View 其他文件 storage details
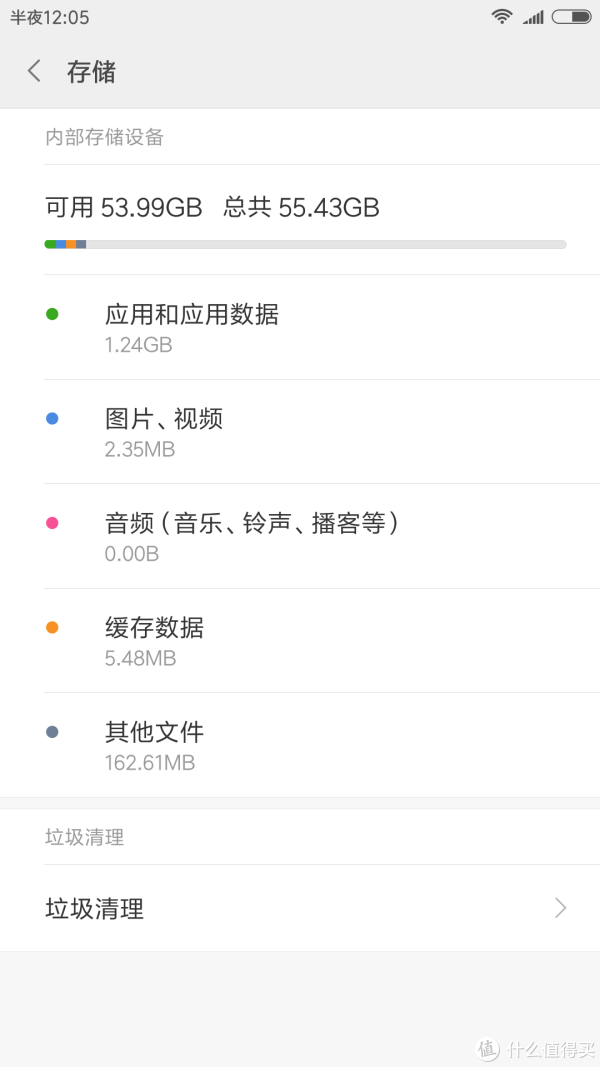This screenshot has width=600, height=1067. click(300, 745)
